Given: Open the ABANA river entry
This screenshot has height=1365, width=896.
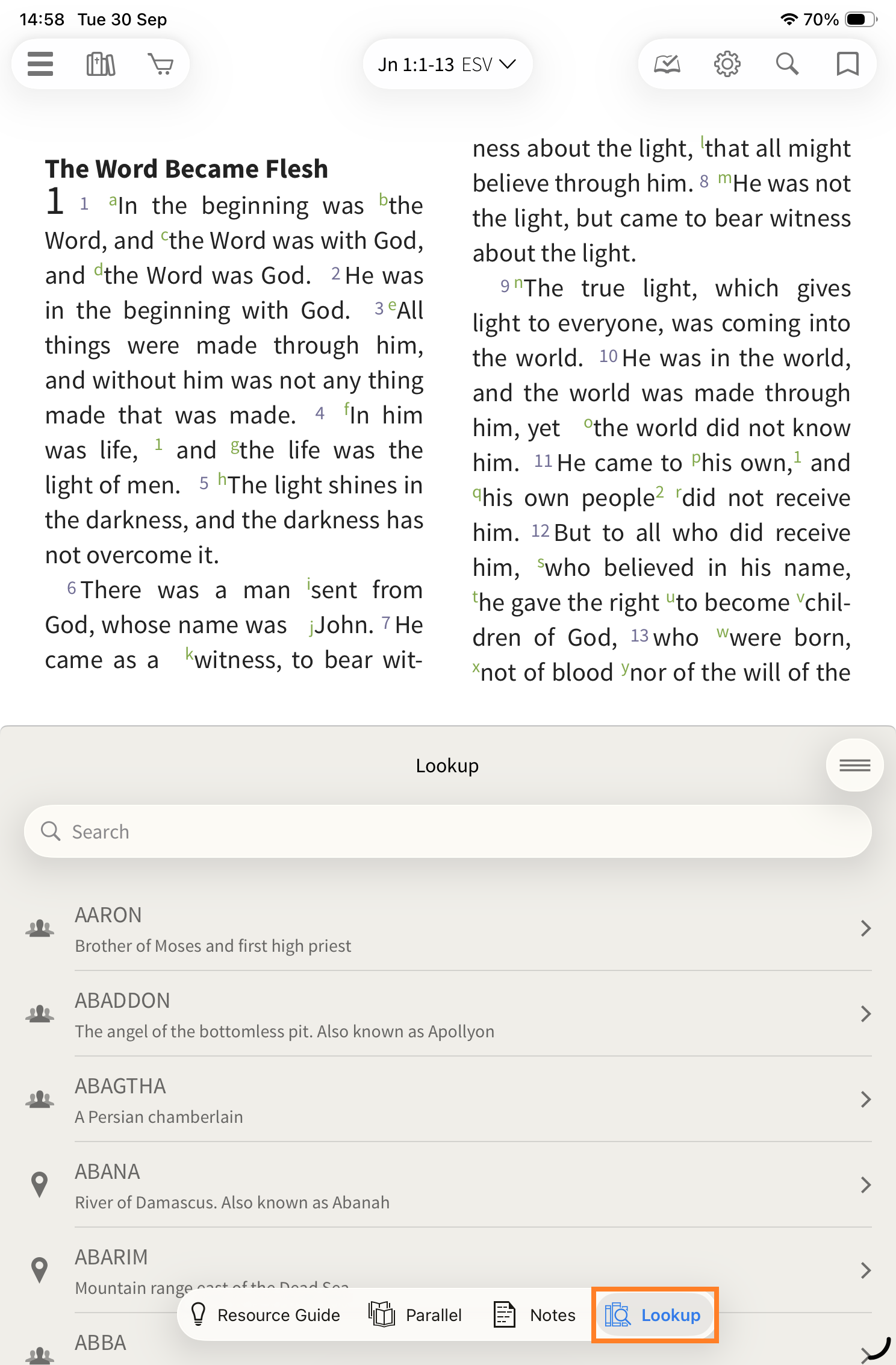Looking at the screenshot, I should [447, 1185].
